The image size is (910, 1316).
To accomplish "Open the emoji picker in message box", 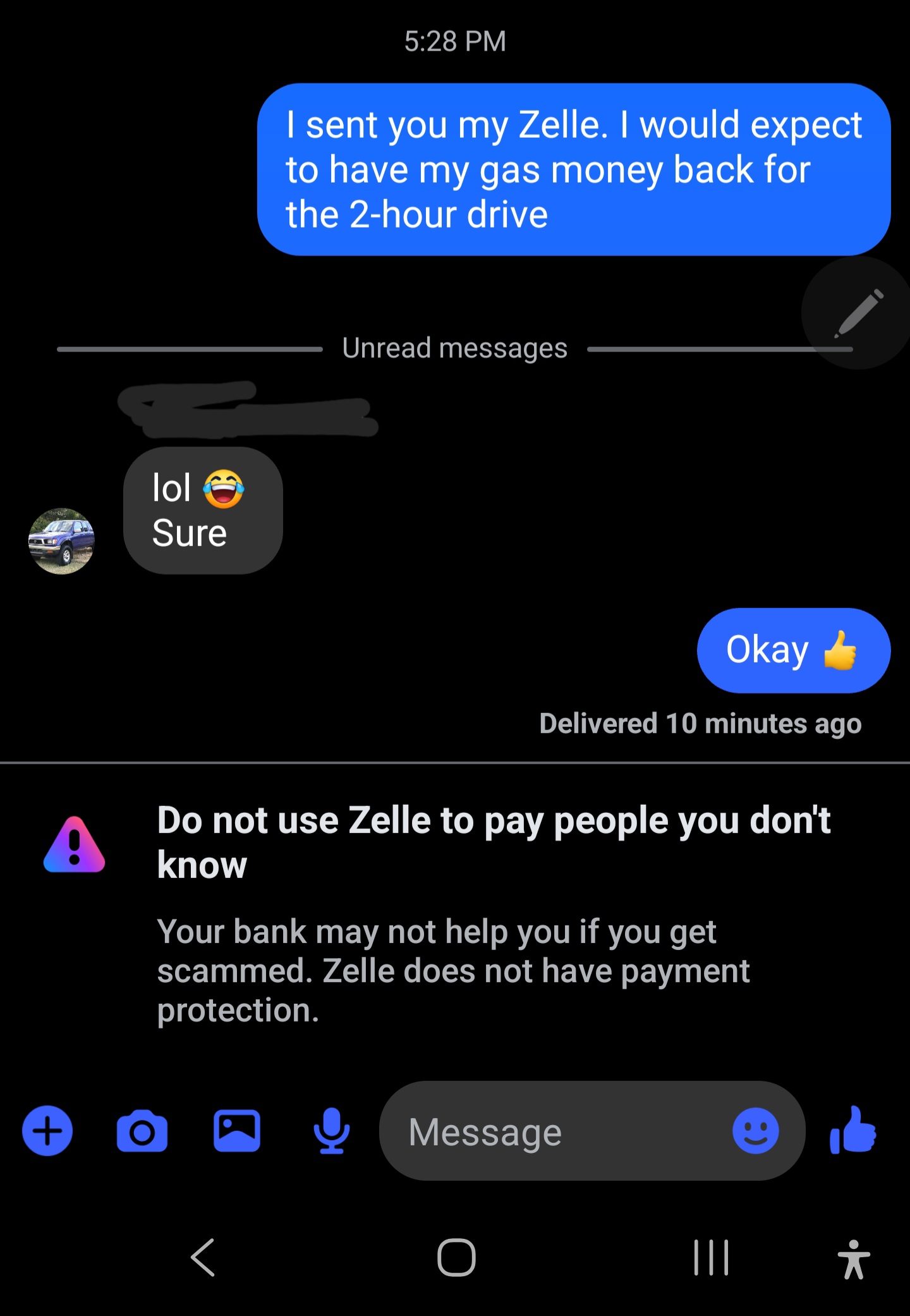I will 755,1131.
